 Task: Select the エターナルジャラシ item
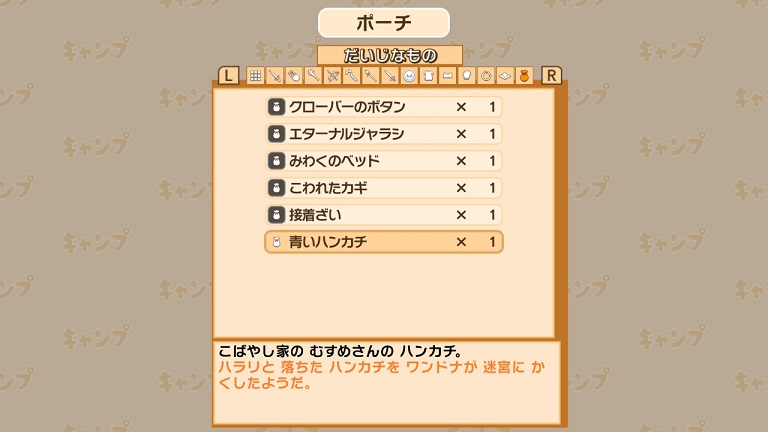click(383, 134)
